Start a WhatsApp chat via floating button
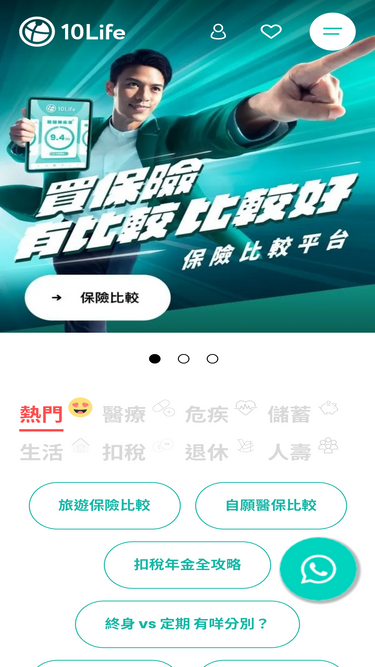This screenshot has width=375, height=667. pyautogui.click(x=318, y=569)
